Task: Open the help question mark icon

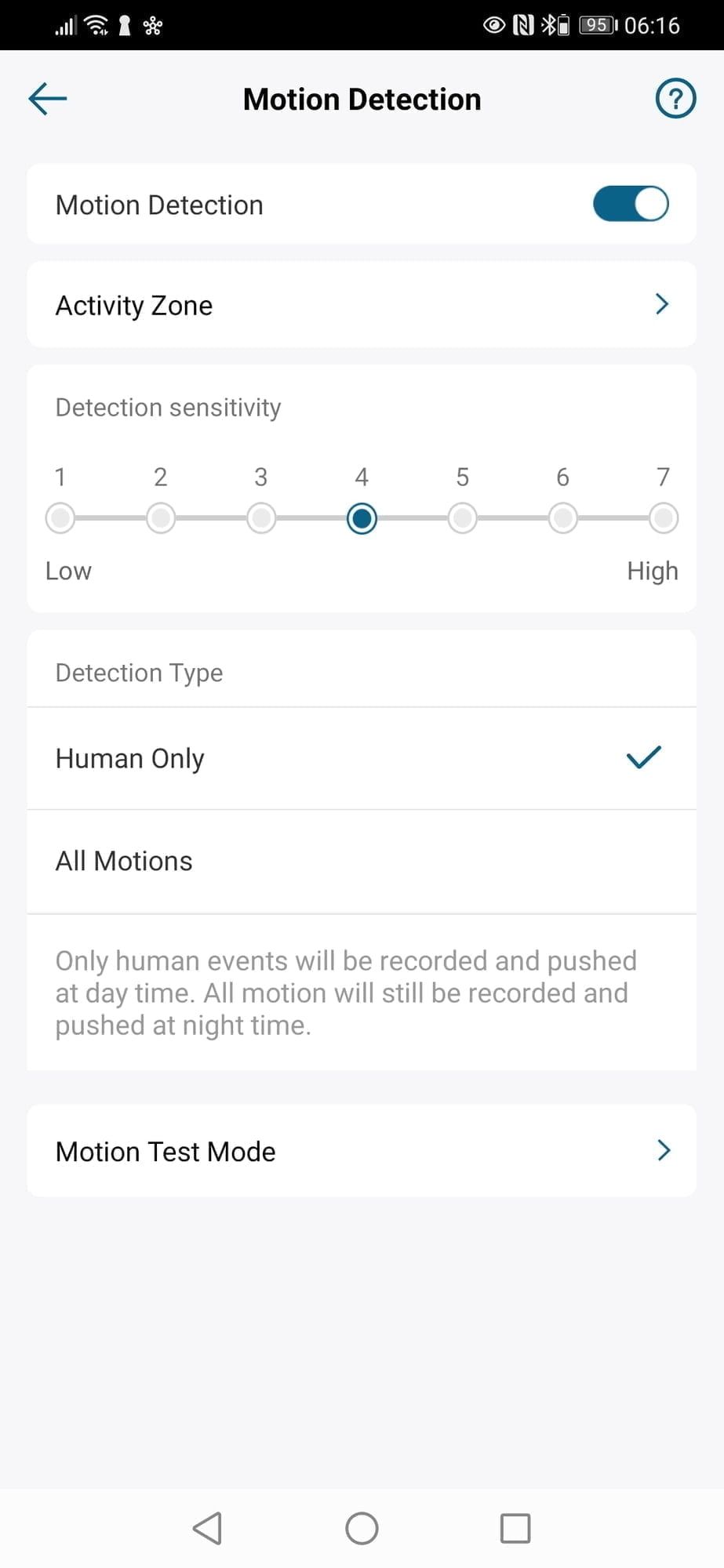Action: (x=675, y=99)
